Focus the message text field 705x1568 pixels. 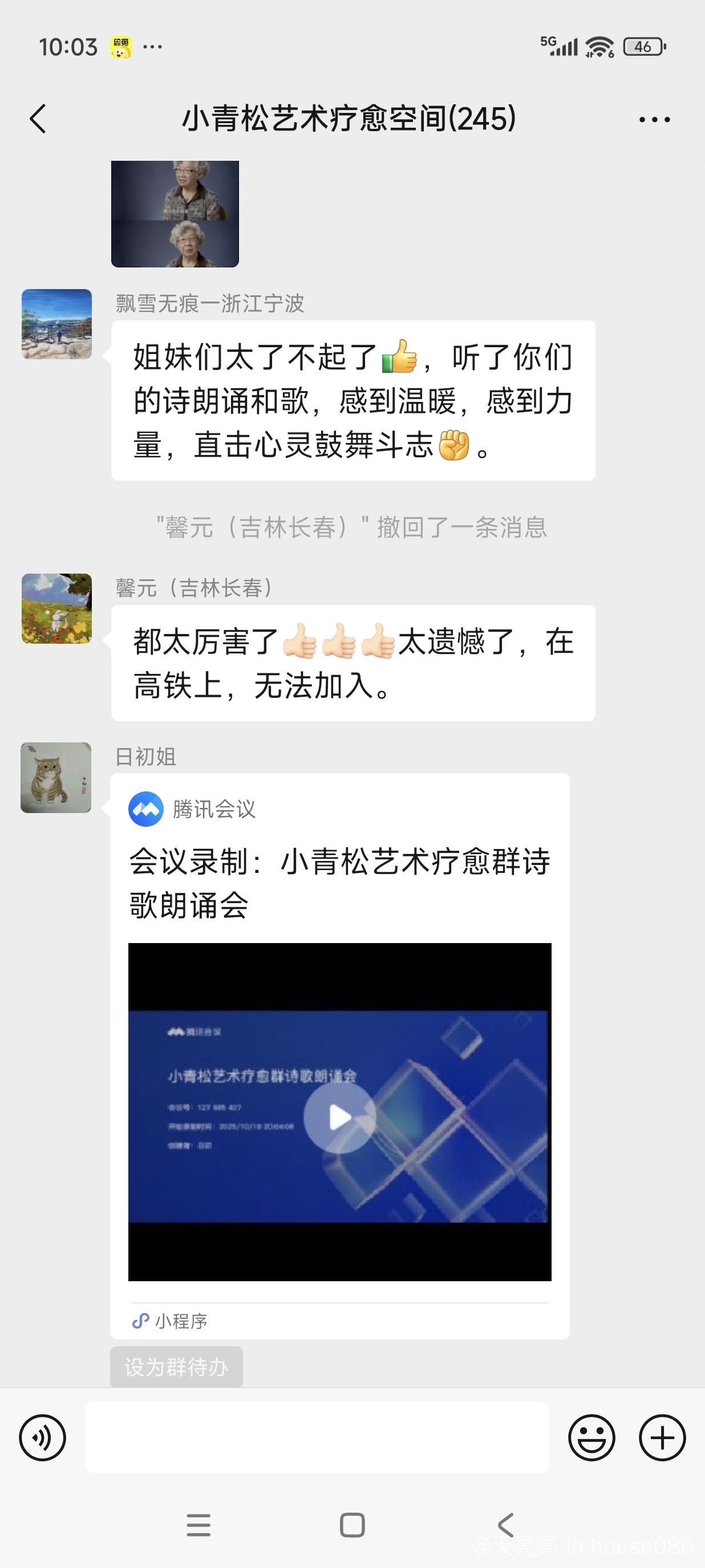click(x=317, y=1438)
